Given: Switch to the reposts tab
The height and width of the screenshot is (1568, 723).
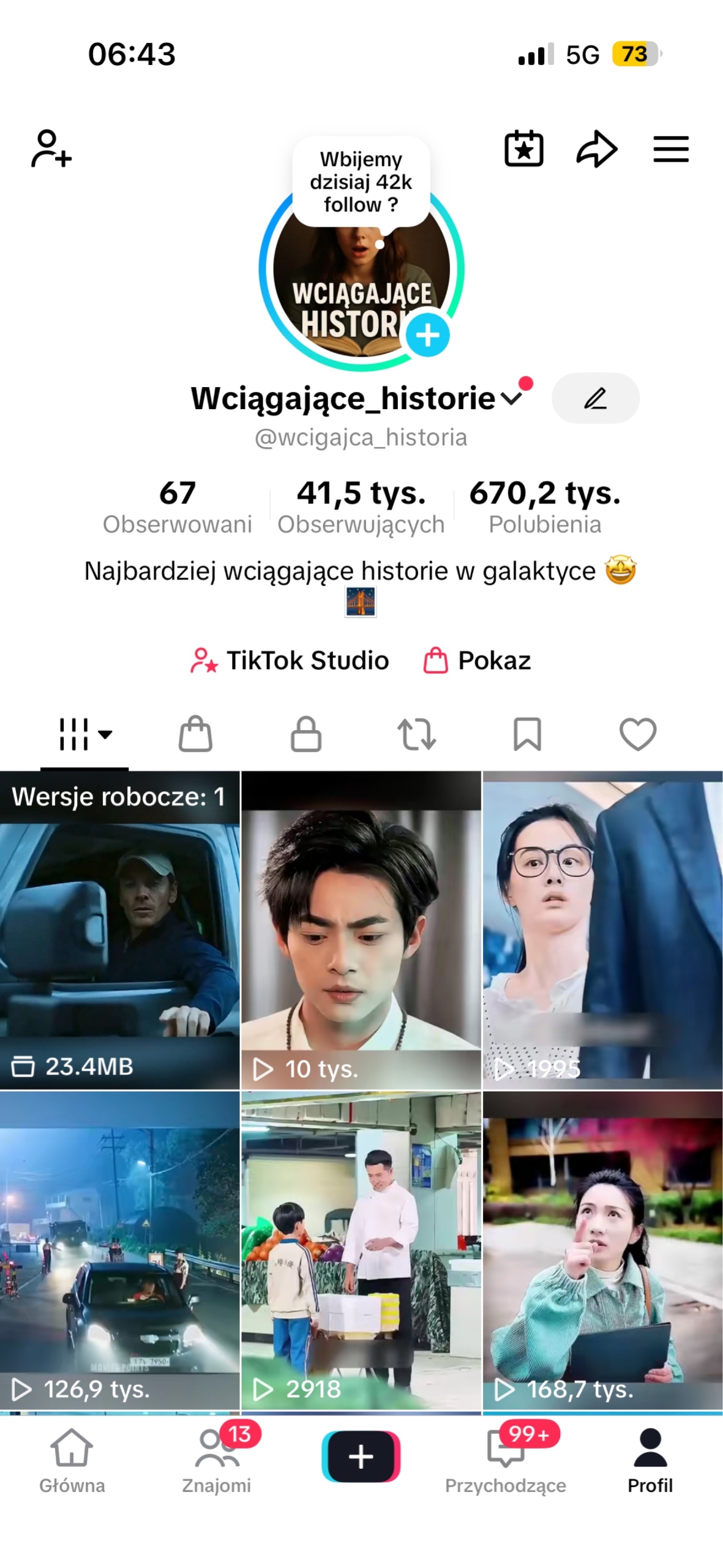Looking at the screenshot, I should (x=416, y=734).
